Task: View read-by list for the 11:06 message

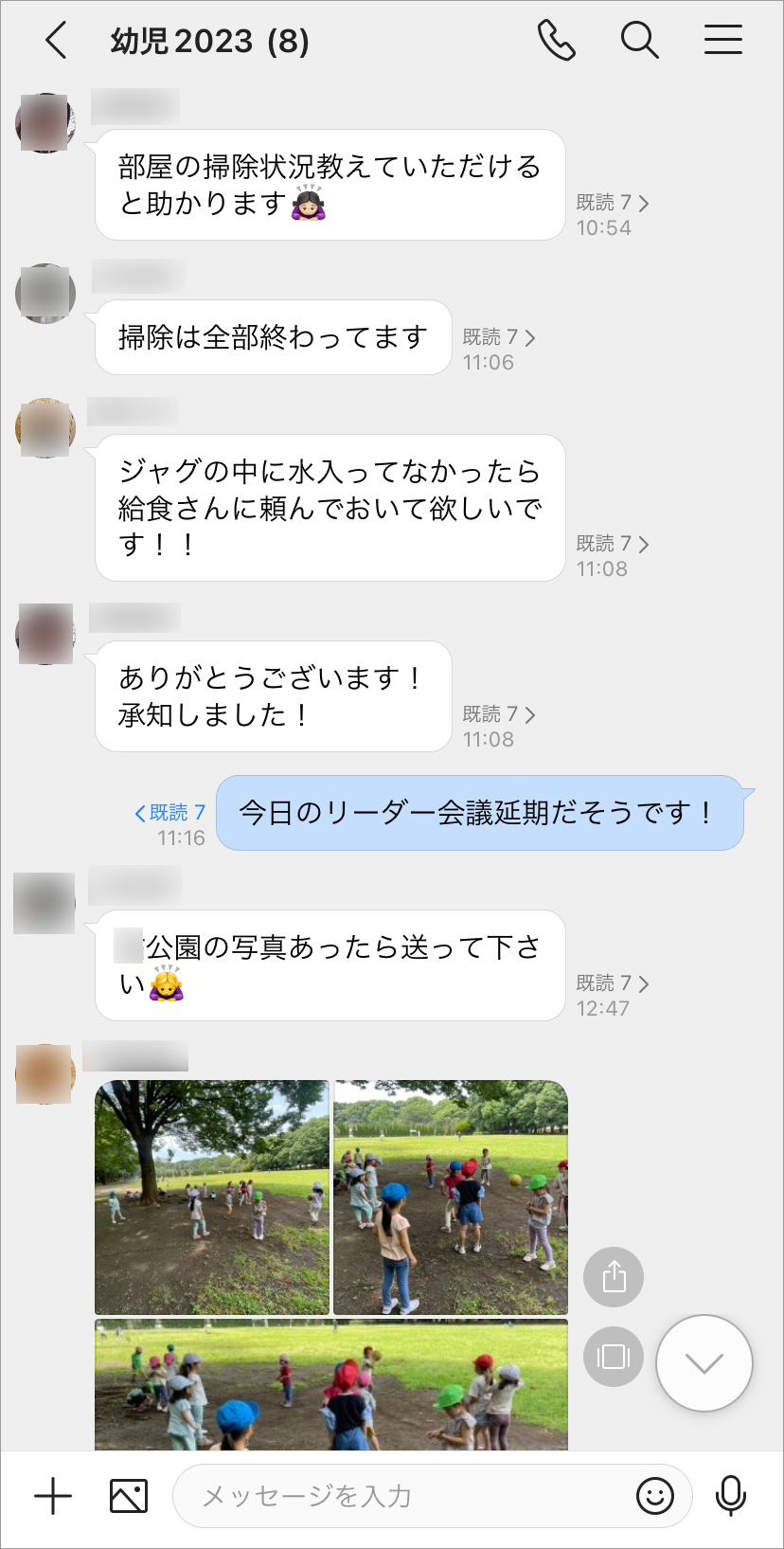Action: [499, 337]
